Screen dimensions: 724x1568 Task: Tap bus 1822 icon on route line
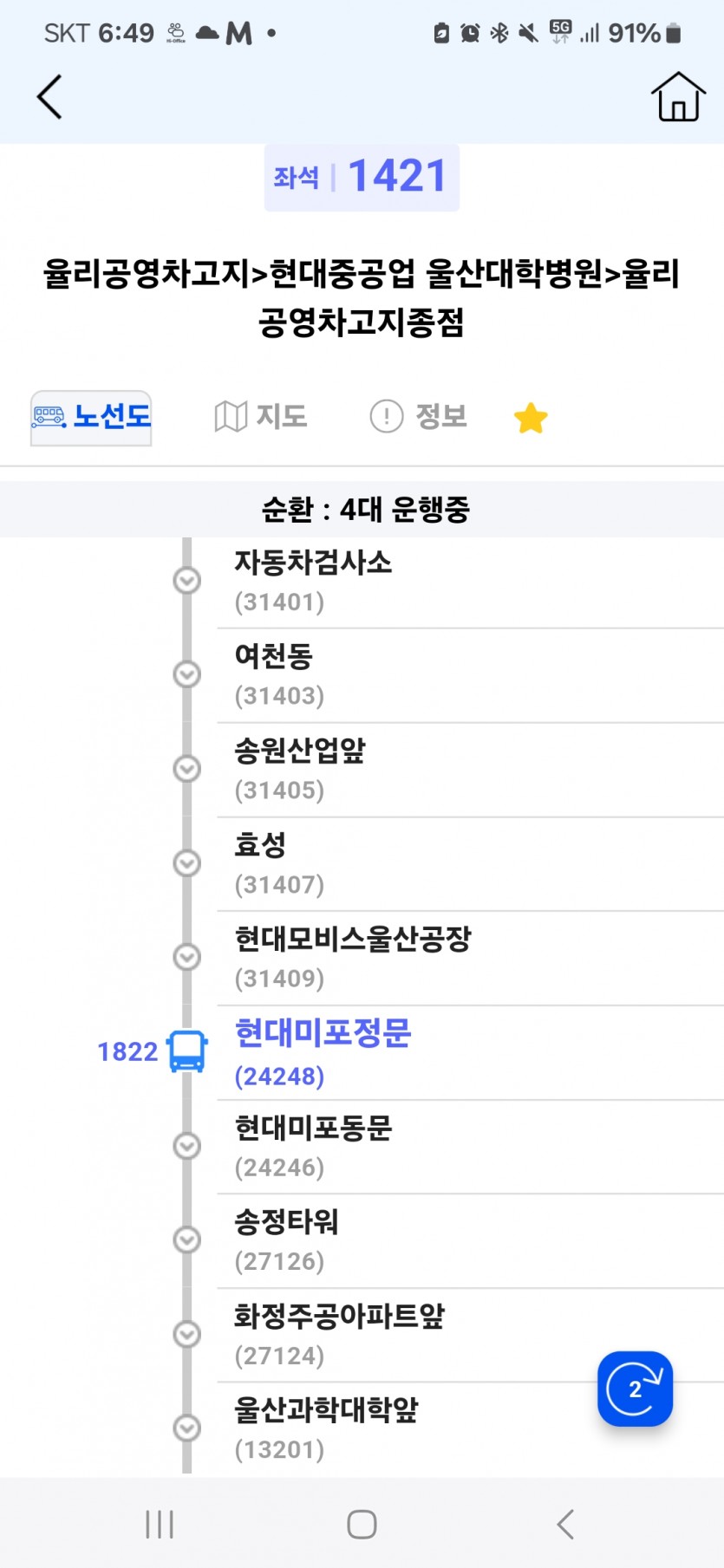[187, 1051]
